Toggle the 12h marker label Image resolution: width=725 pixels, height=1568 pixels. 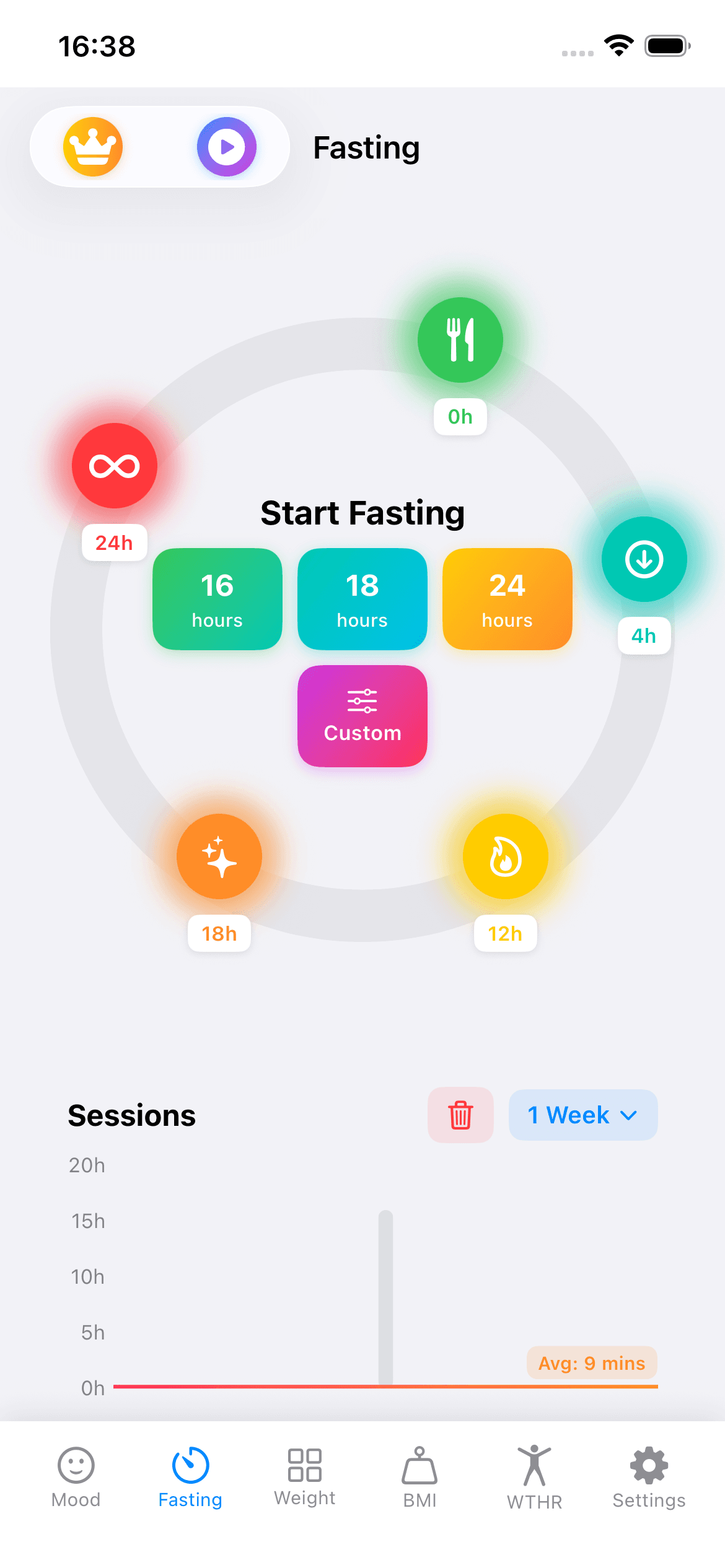(x=505, y=933)
